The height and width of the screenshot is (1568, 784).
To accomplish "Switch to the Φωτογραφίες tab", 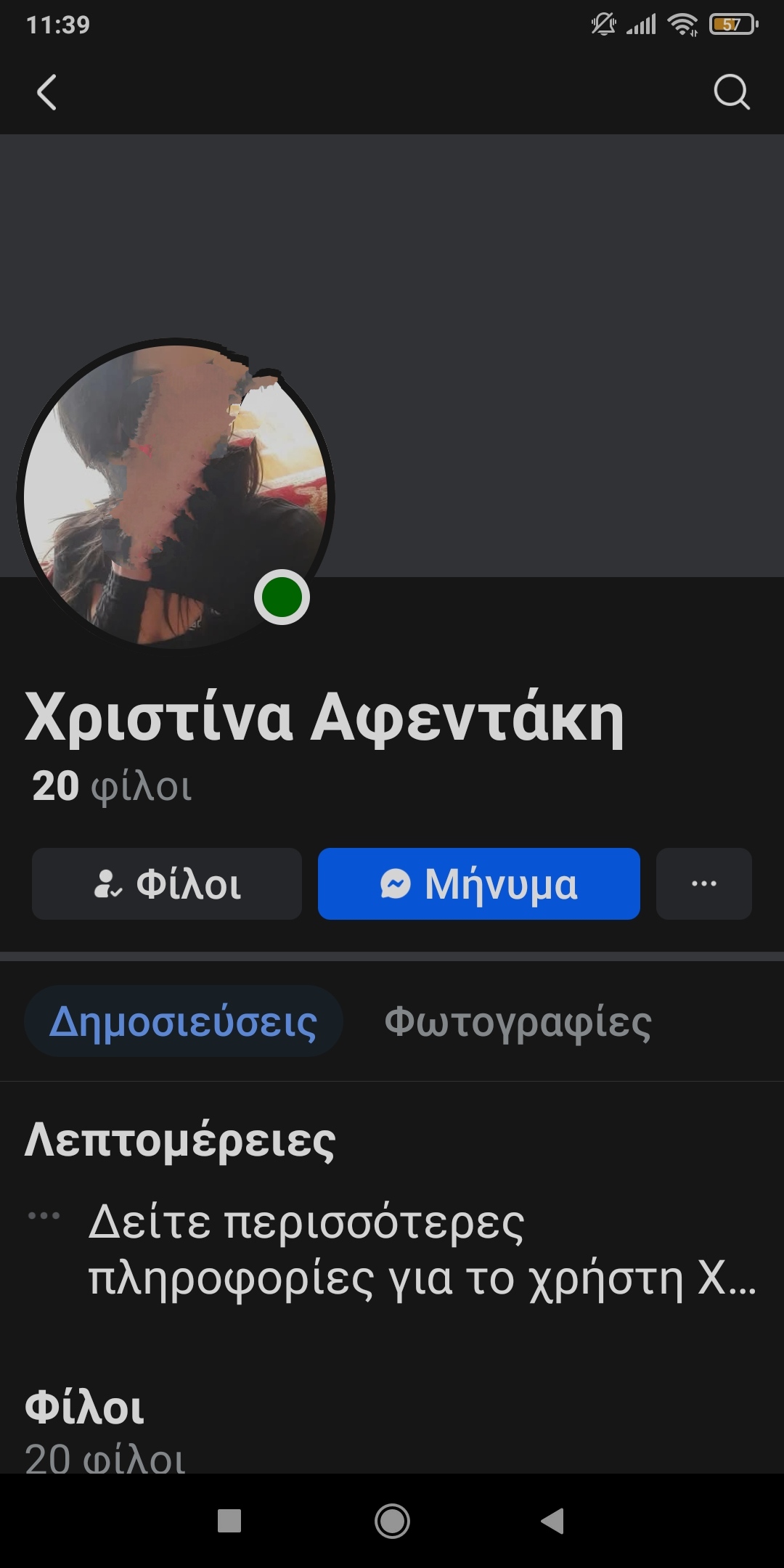I will (x=518, y=1021).
